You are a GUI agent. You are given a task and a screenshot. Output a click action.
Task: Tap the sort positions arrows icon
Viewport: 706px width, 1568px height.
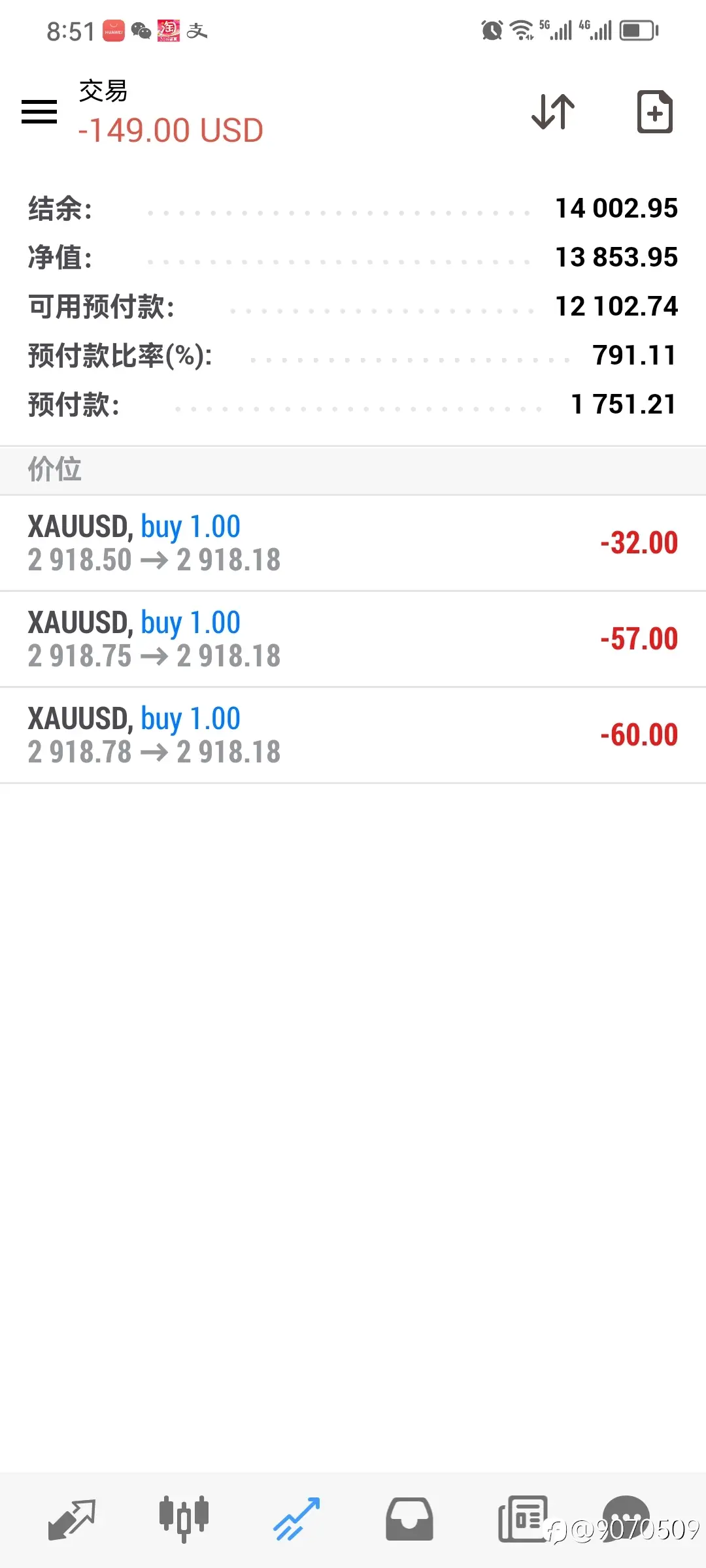click(553, 112)
